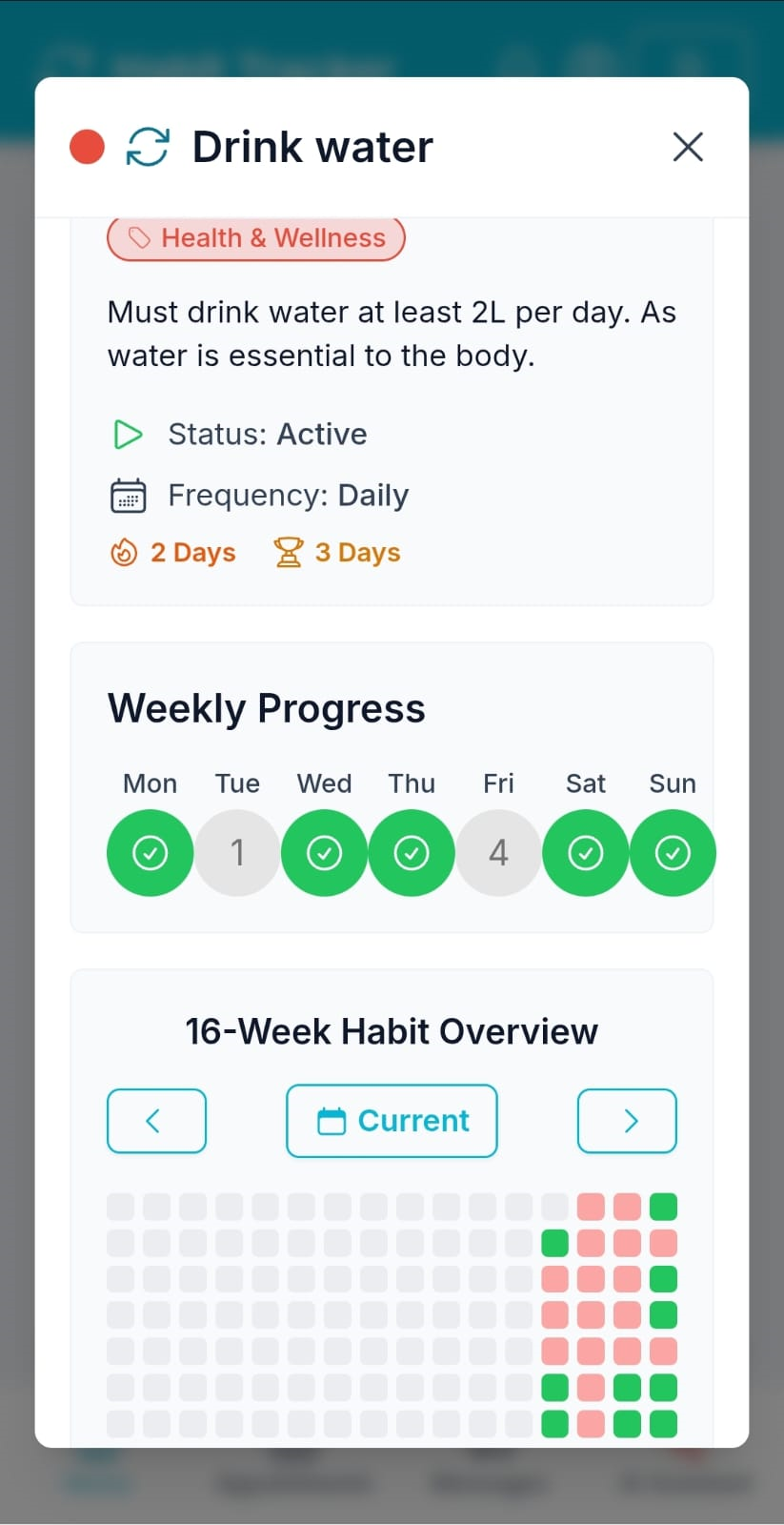Toggle Sunday's completion circle
The width and height of the screenshot is (784, 1525).
coord(673,852)
